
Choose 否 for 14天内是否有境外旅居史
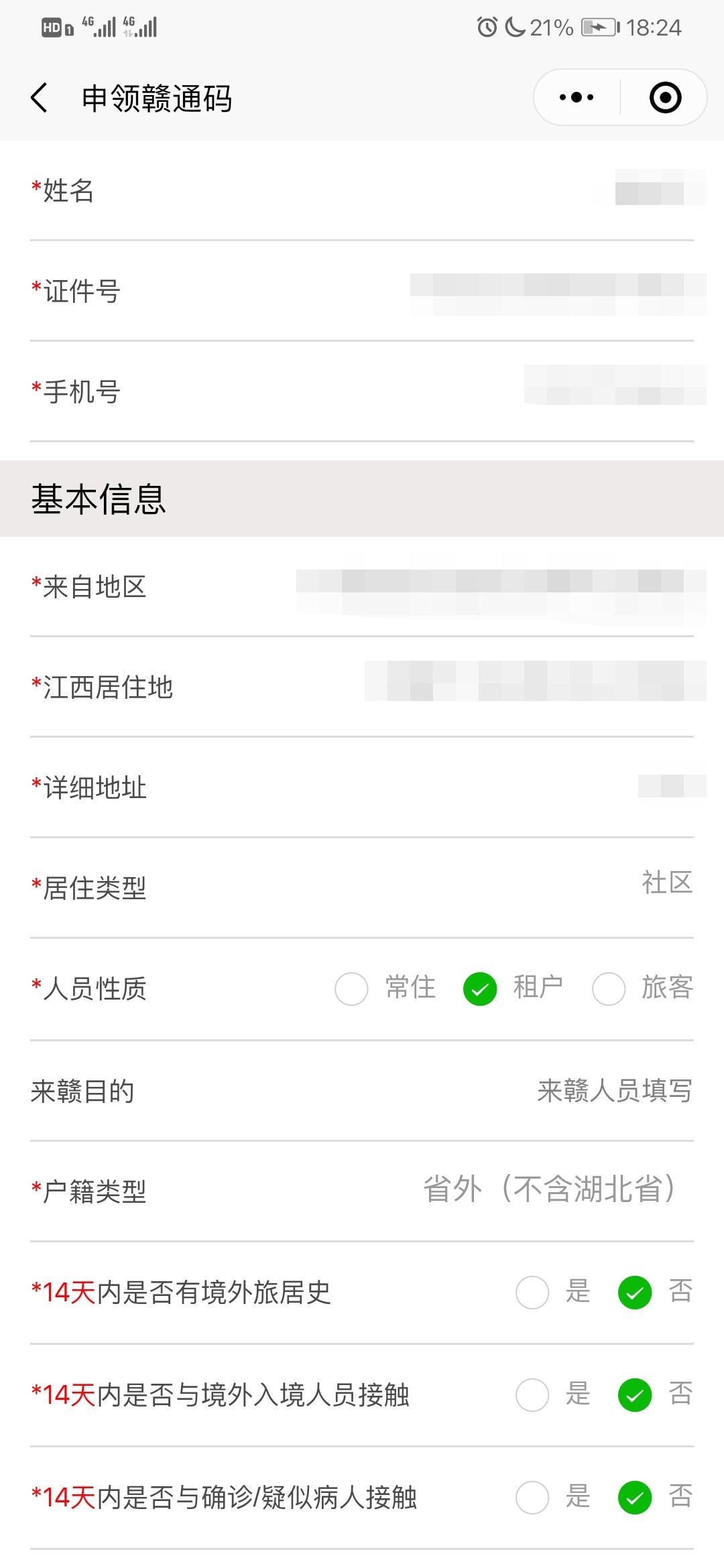[x=635, y=1293]
